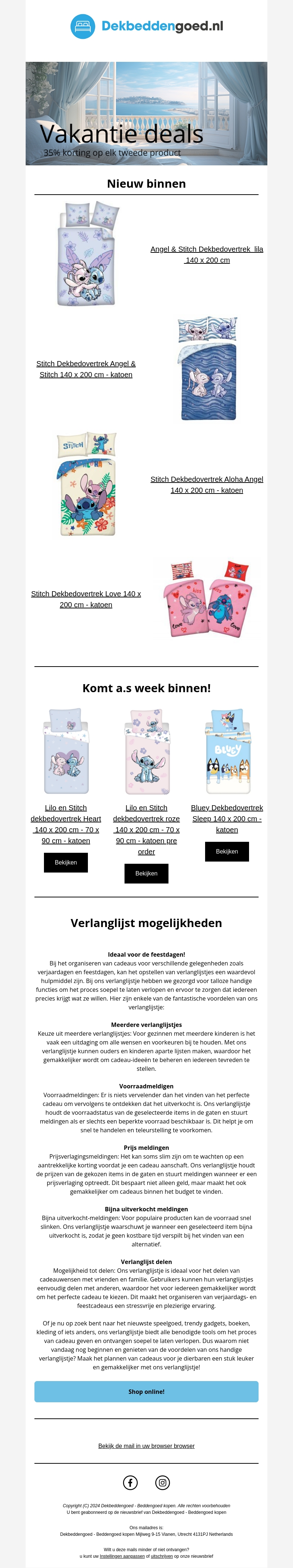Open the Facebook icon
Image resolution: width=293 pixels, height=1568 pixels.
[x=130, y=1482]
